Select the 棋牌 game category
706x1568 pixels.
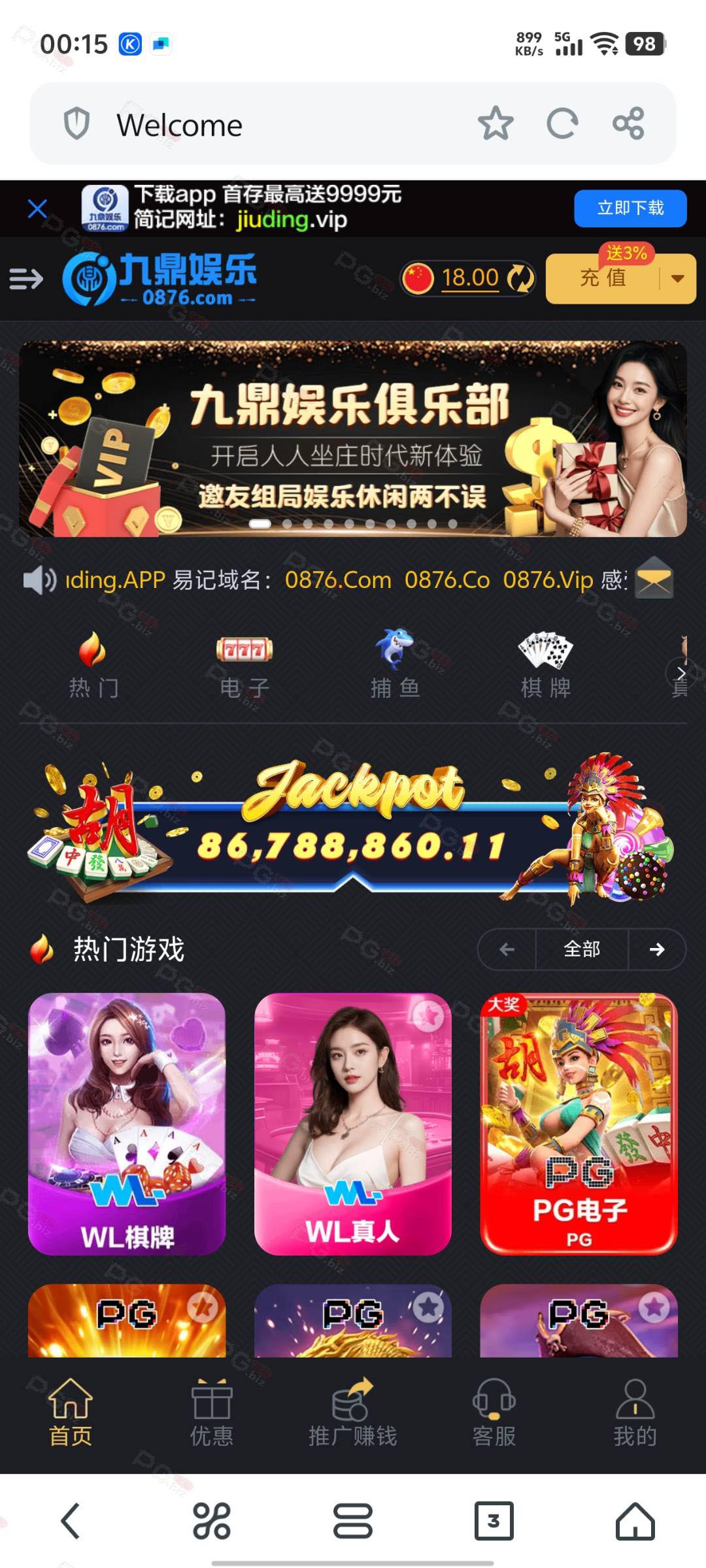point(546,664)
